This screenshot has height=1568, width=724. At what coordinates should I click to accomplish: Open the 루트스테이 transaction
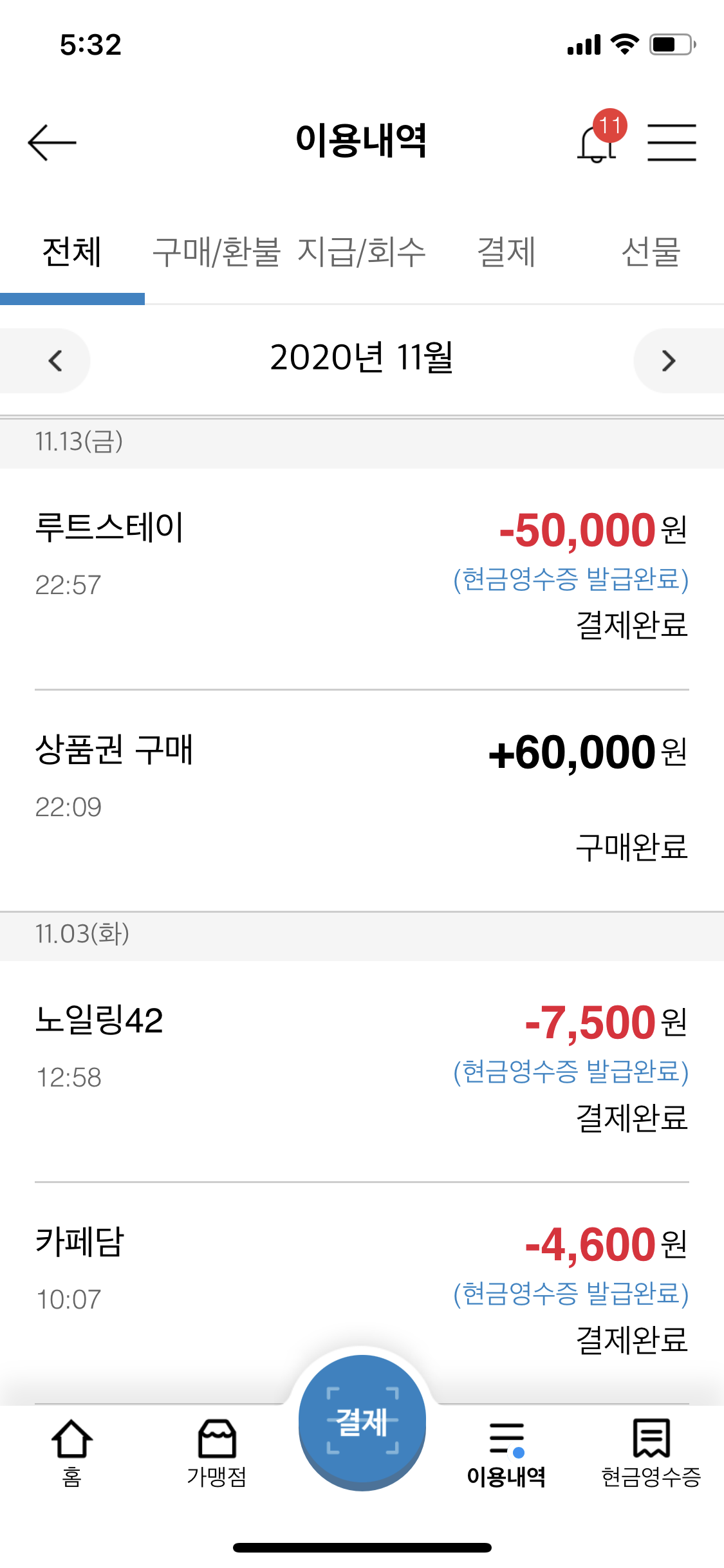362,579
